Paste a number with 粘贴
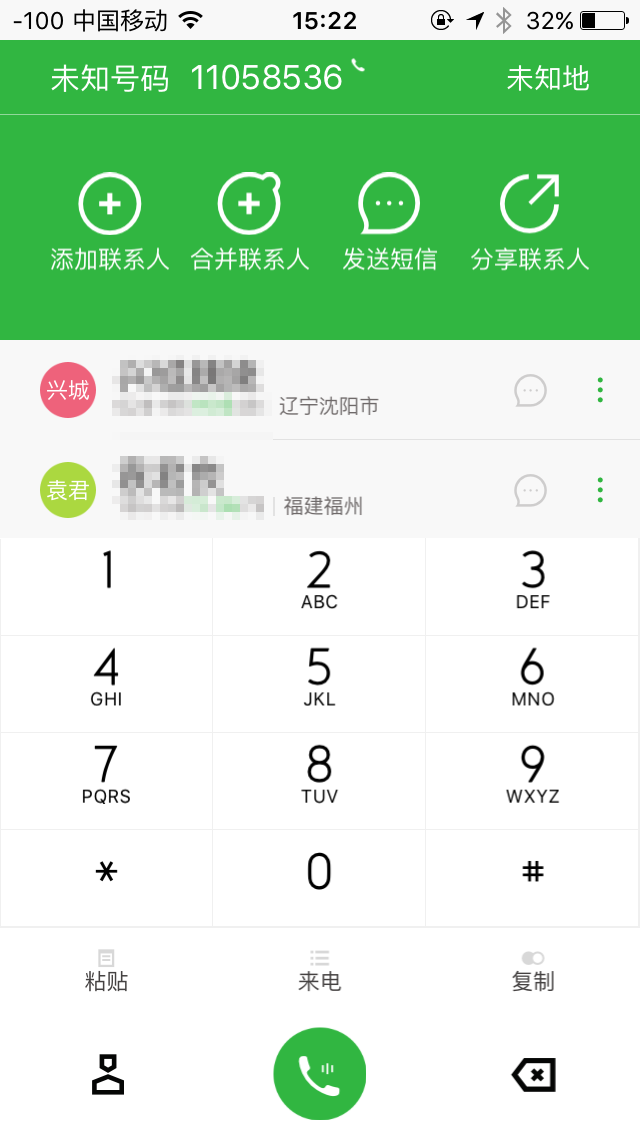This screenshot has height=1136, width=640. pyautogui.click(x=107, y=971)
